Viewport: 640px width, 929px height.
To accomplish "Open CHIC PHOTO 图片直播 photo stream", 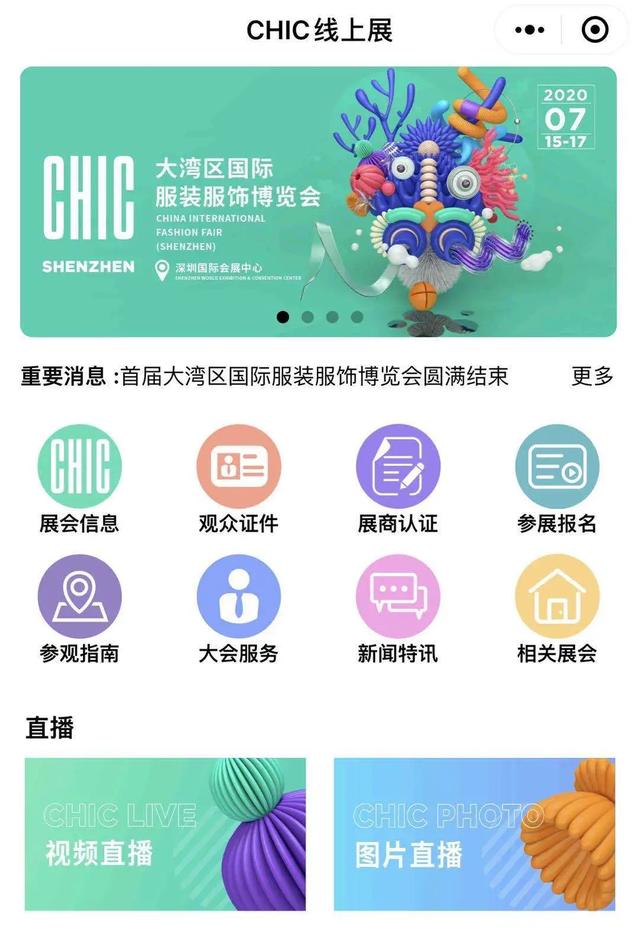I will pos(474,834).
